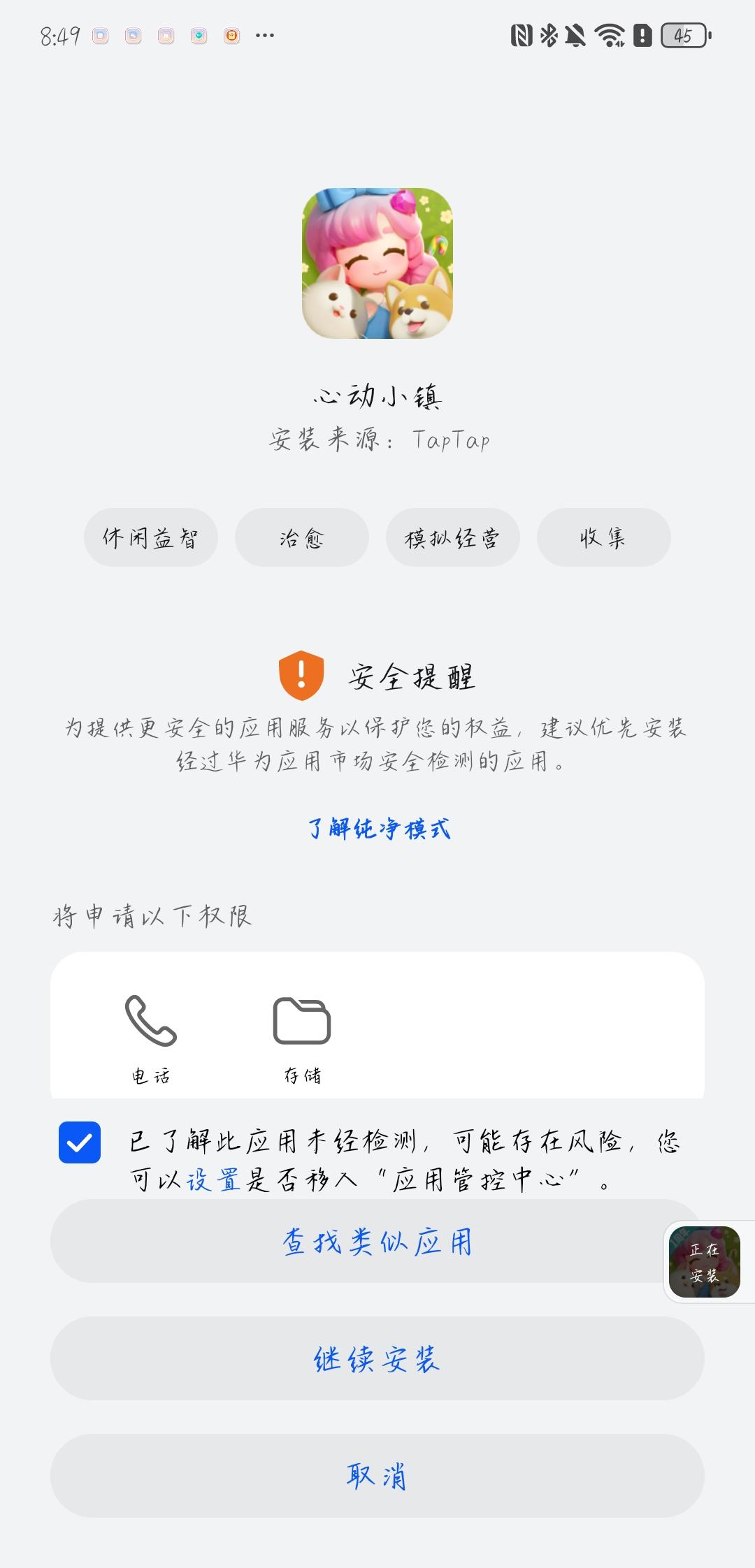This screenshot has height=1568, width=755.
Task: Follow the 设置 link in the risk notice
Action: pos(213,1180)
